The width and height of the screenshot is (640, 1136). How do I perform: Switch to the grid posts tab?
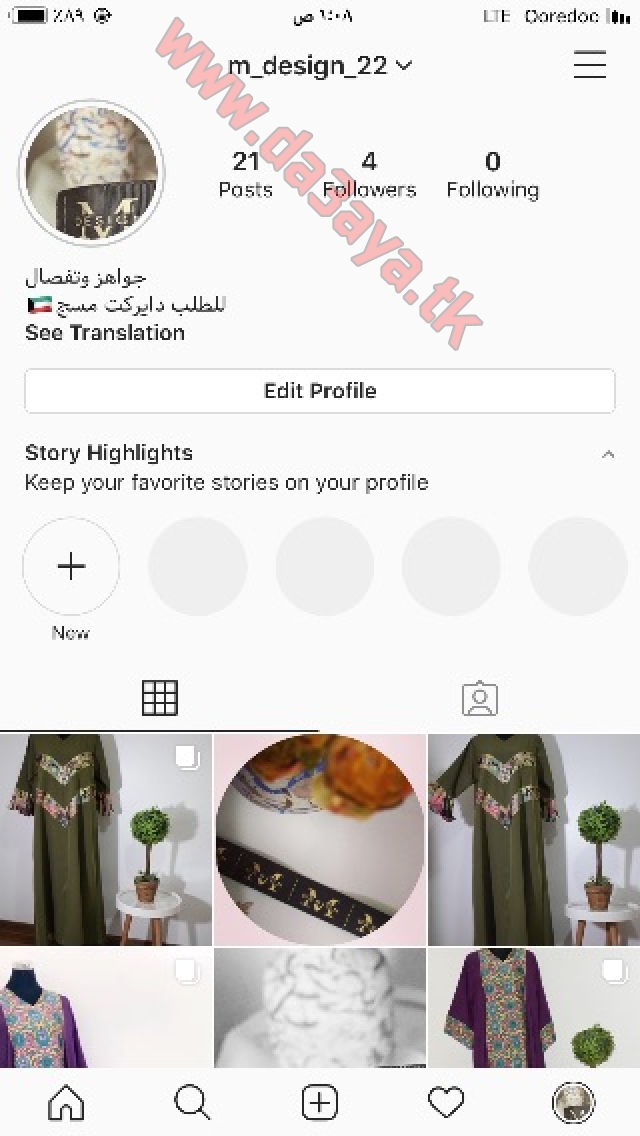click(159, 698)
